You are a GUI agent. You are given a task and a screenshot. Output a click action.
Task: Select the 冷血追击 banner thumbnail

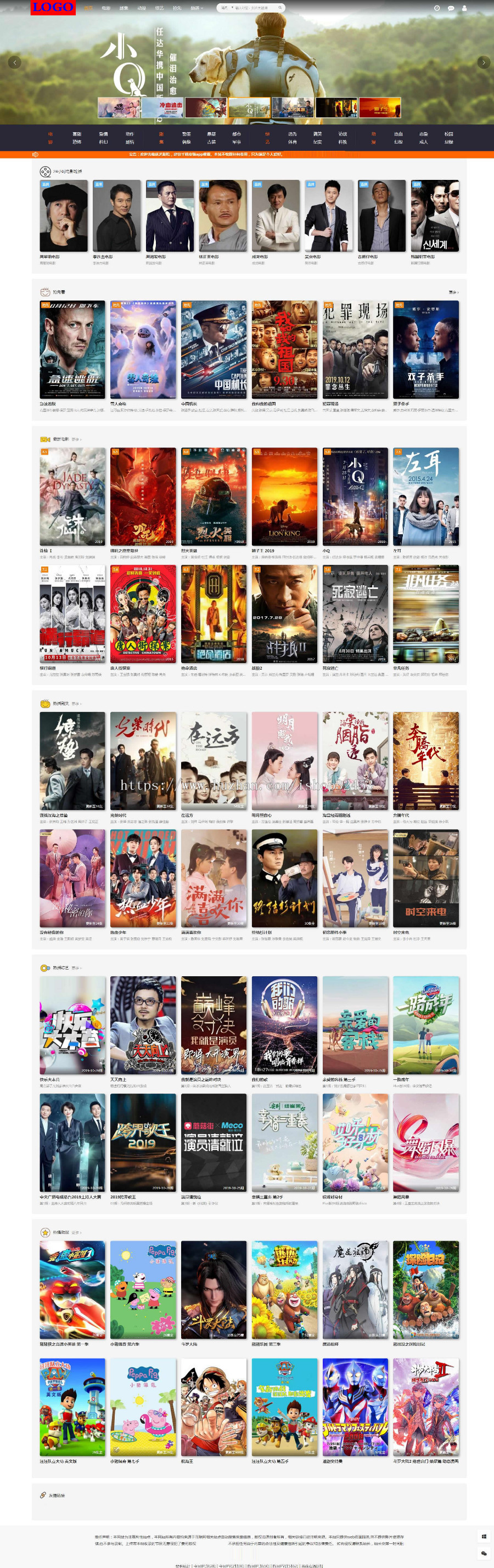click(x=162, y=107)
